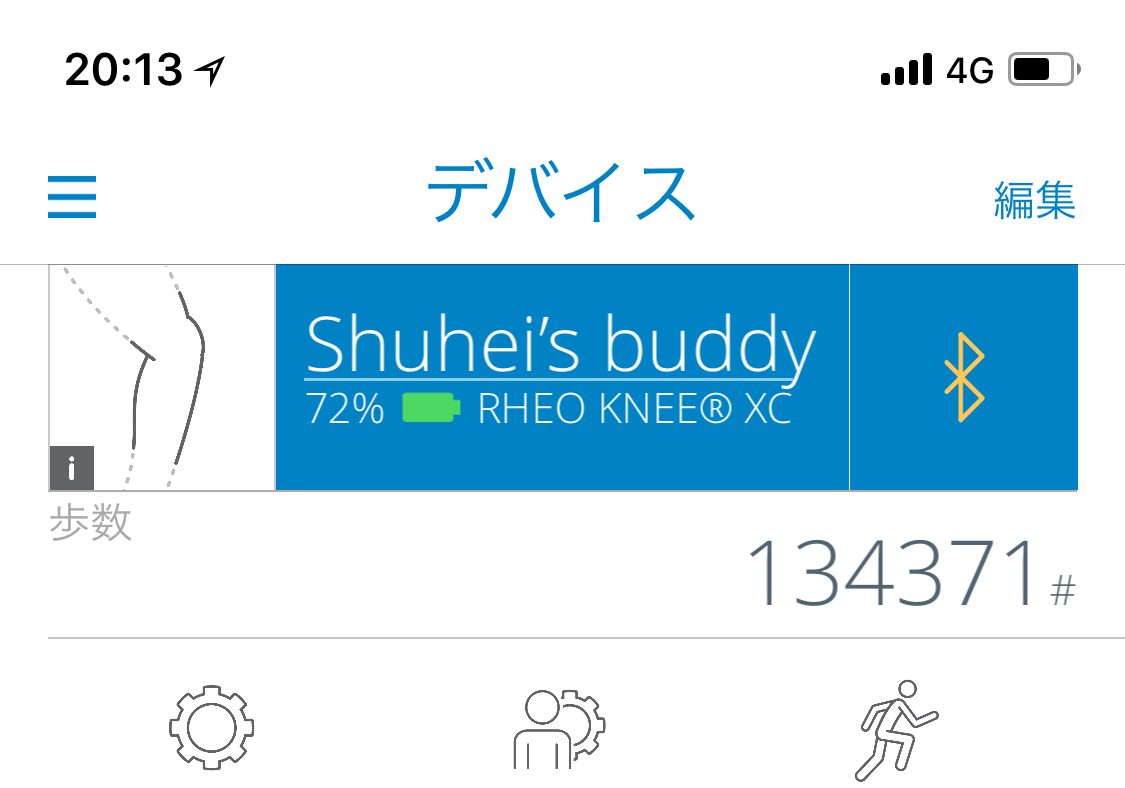Open the gear settings icon
1125x788 pixels.
(x=211, y=727)
